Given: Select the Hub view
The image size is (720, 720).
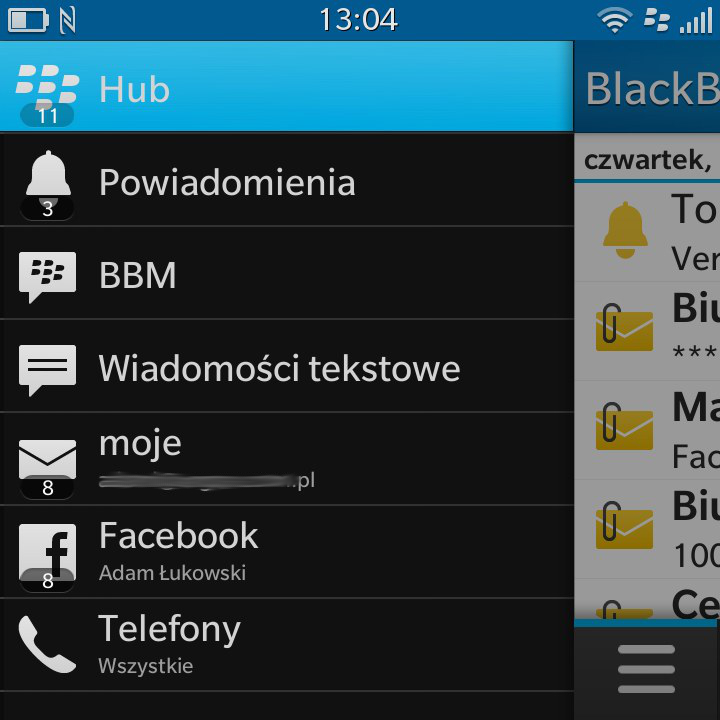Looking at the screenshot, I should point(285,88).
